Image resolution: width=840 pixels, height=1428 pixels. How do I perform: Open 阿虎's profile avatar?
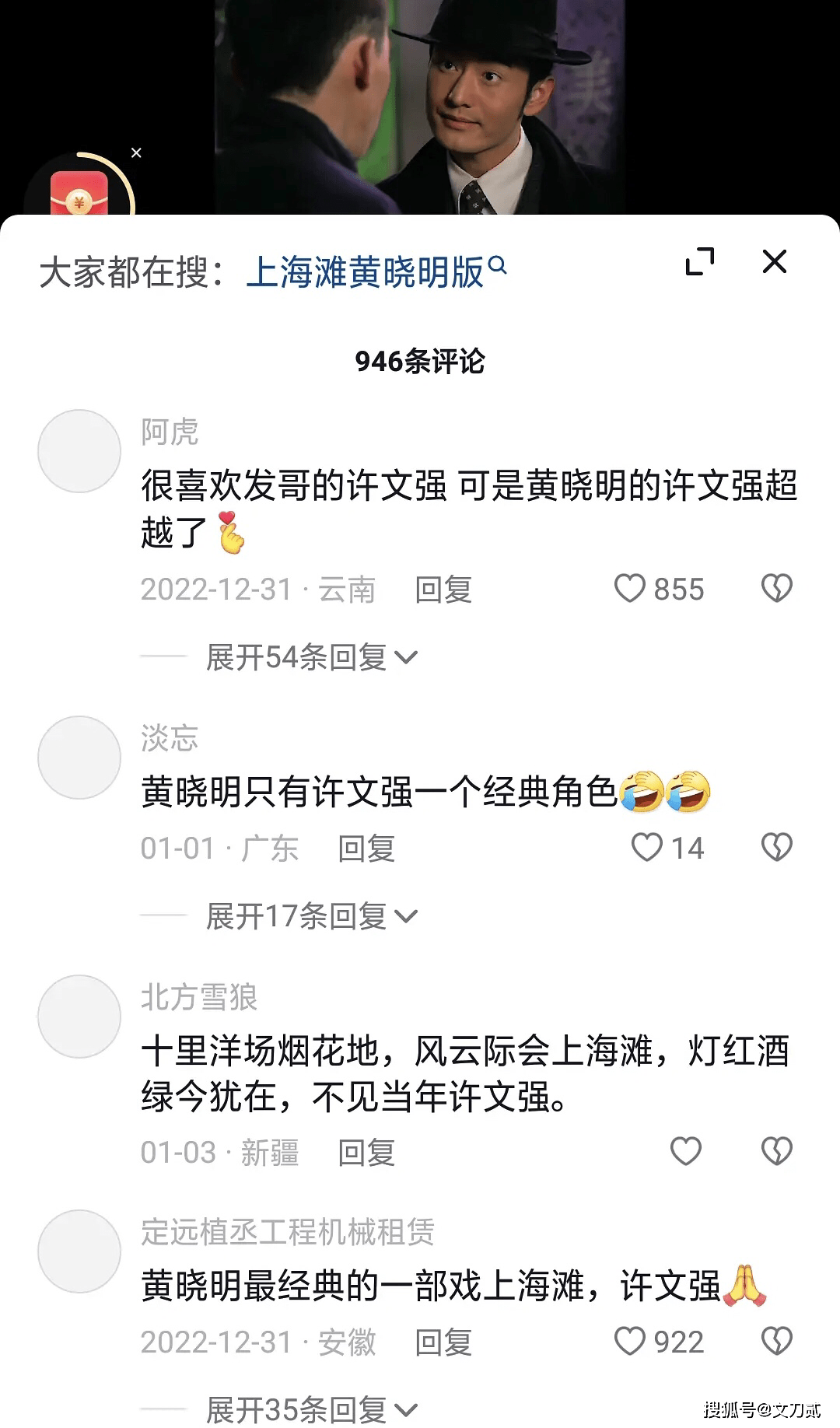pyautogui.click(x=79, y=451)
